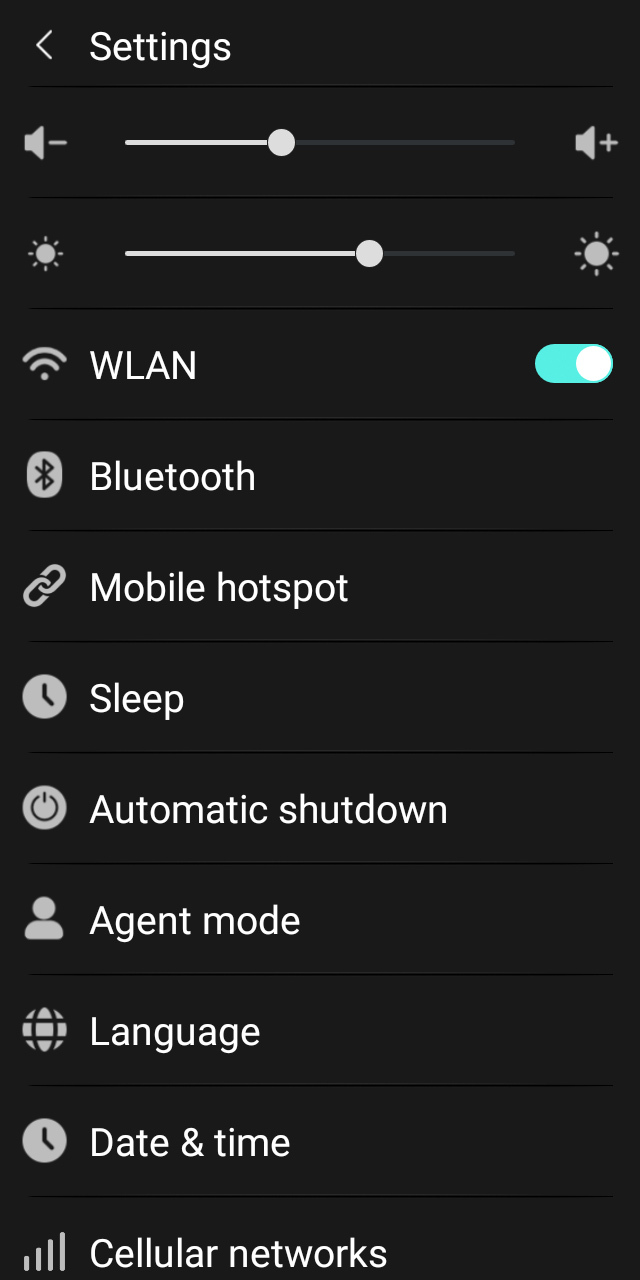The height and width of the screenshot is (1280, 640).
Task: Go back from Settings
Action: pyautogui.click(x=44, y=46)
